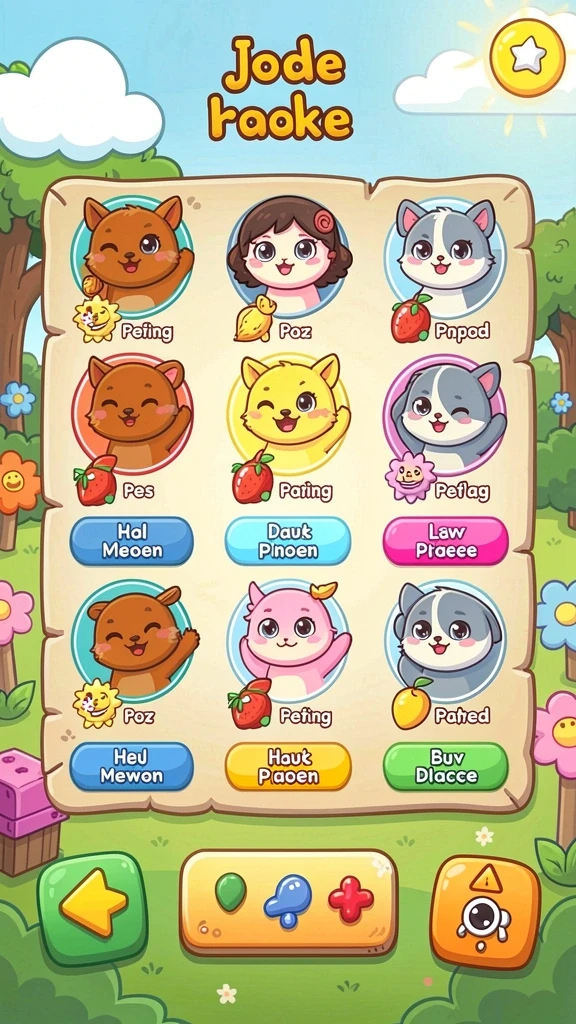Tap the yellow star coin button

pyautogui.click(x=527, y=58)
